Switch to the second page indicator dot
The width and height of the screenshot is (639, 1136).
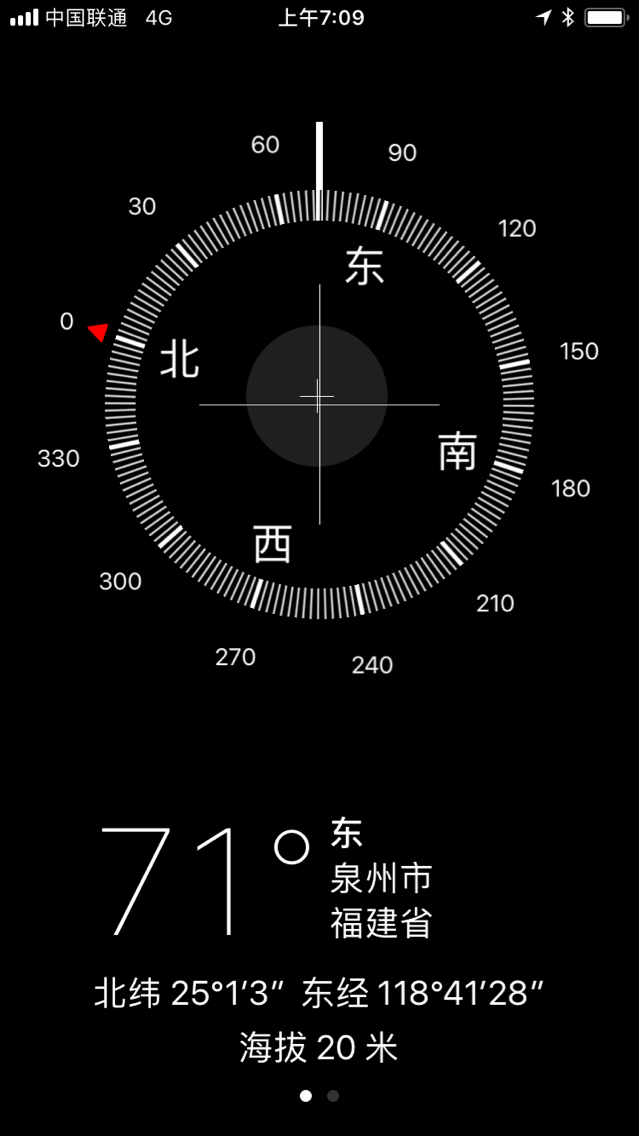[x=333, y=1096]
